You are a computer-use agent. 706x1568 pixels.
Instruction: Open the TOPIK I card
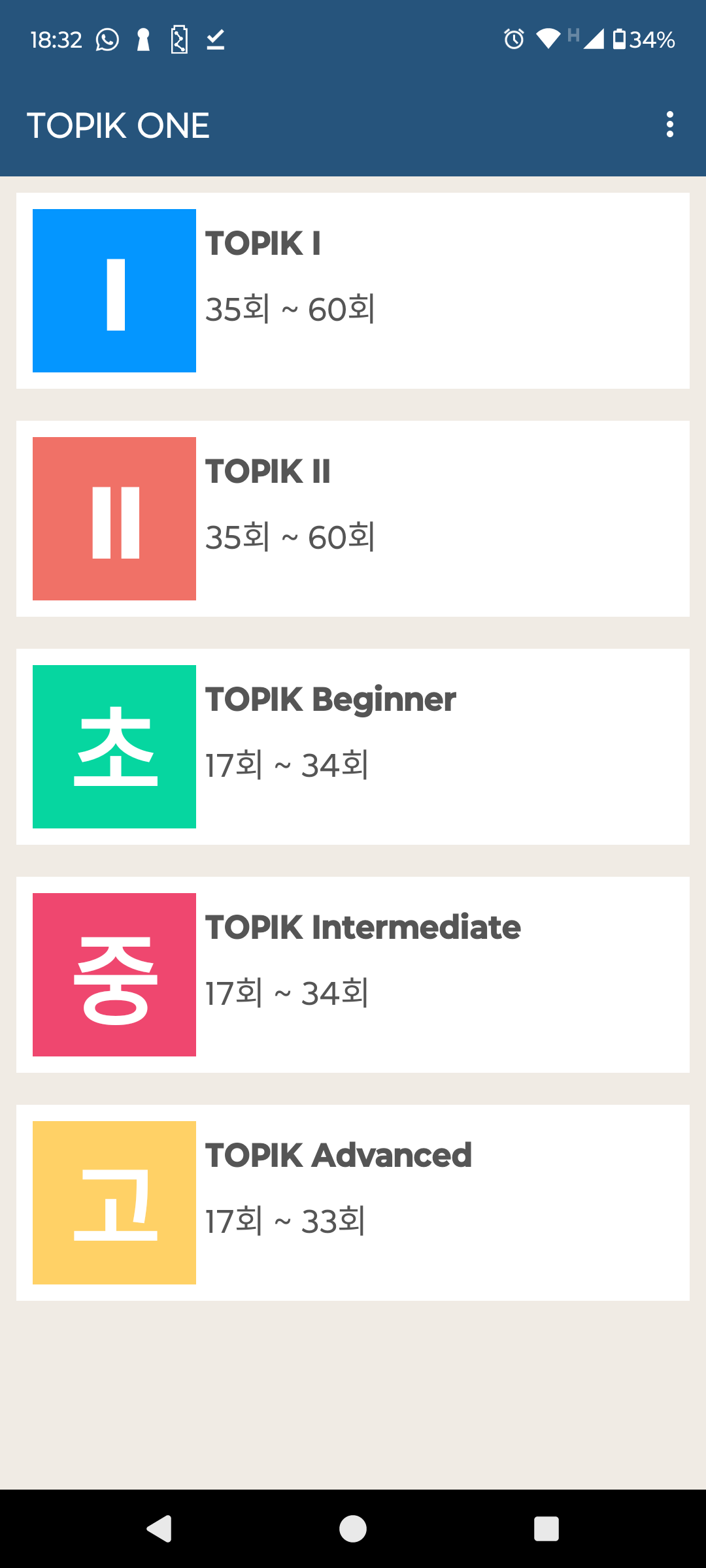pyautogui.click(x=353, y=291)
